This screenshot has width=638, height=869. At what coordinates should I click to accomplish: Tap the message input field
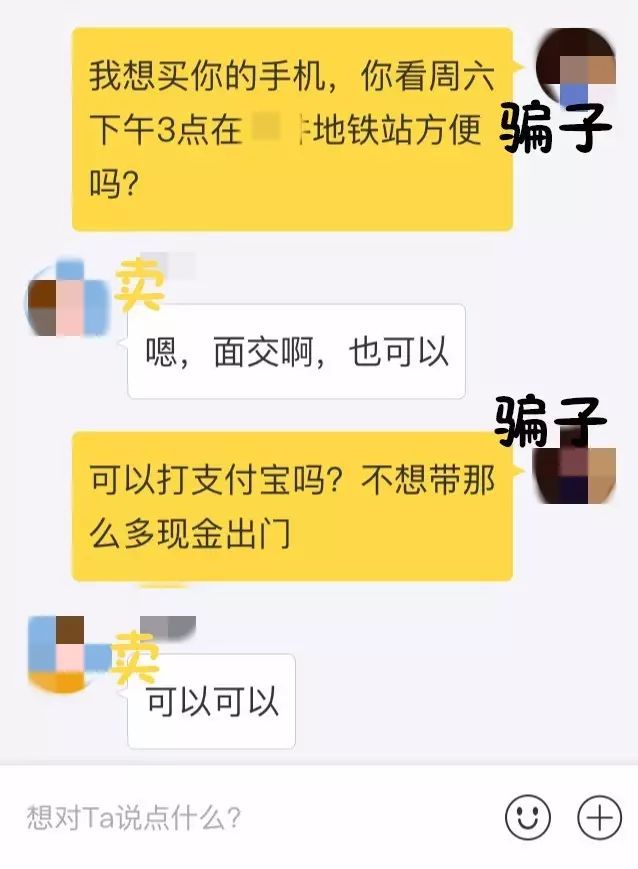coord(250,818)
